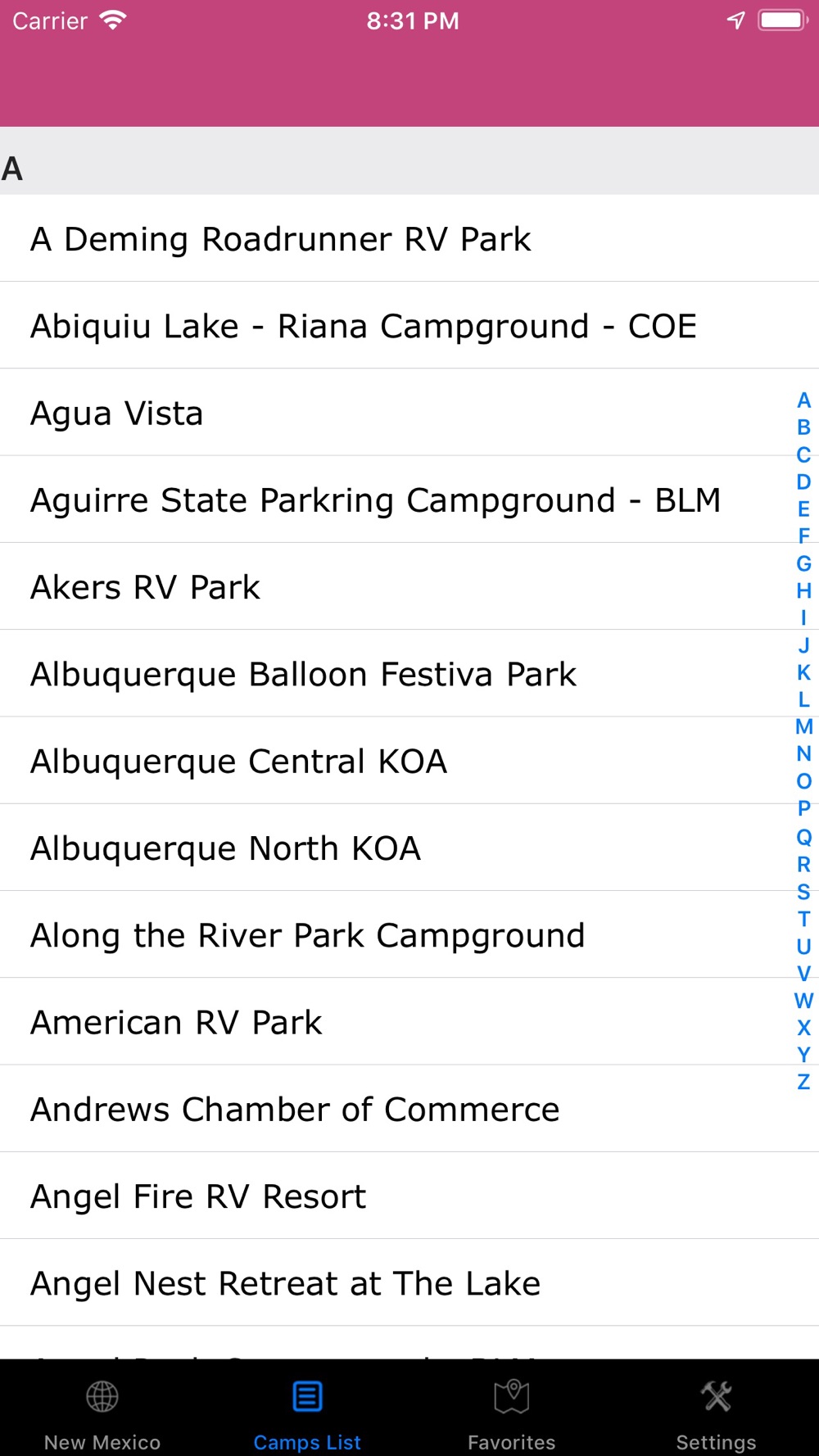
Task: Select Abiquiu Lake - Riana Campground - COE
Action: 409,325
